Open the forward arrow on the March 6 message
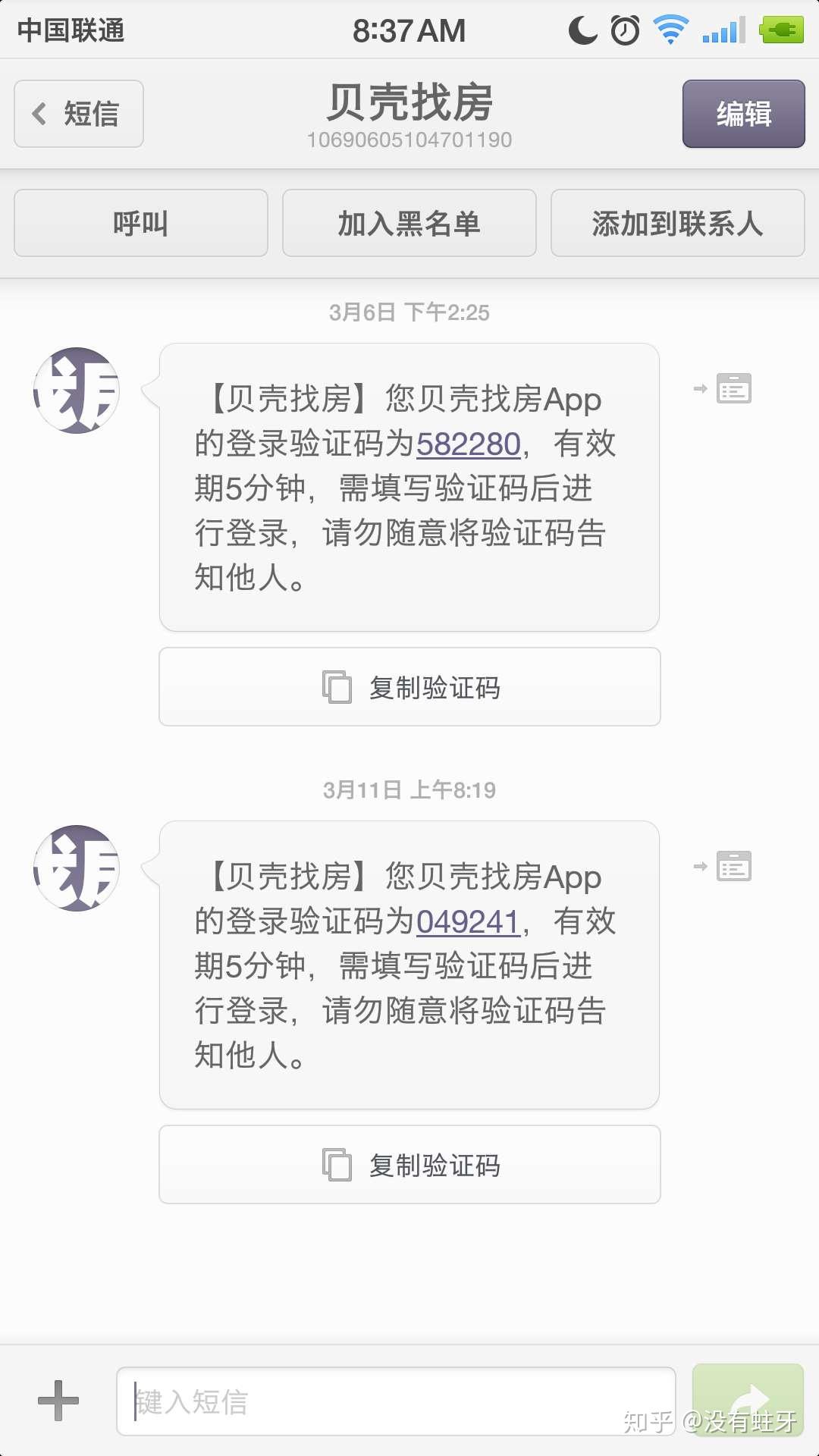Screen dimensions: 819x1456 (x=699, y=388)
